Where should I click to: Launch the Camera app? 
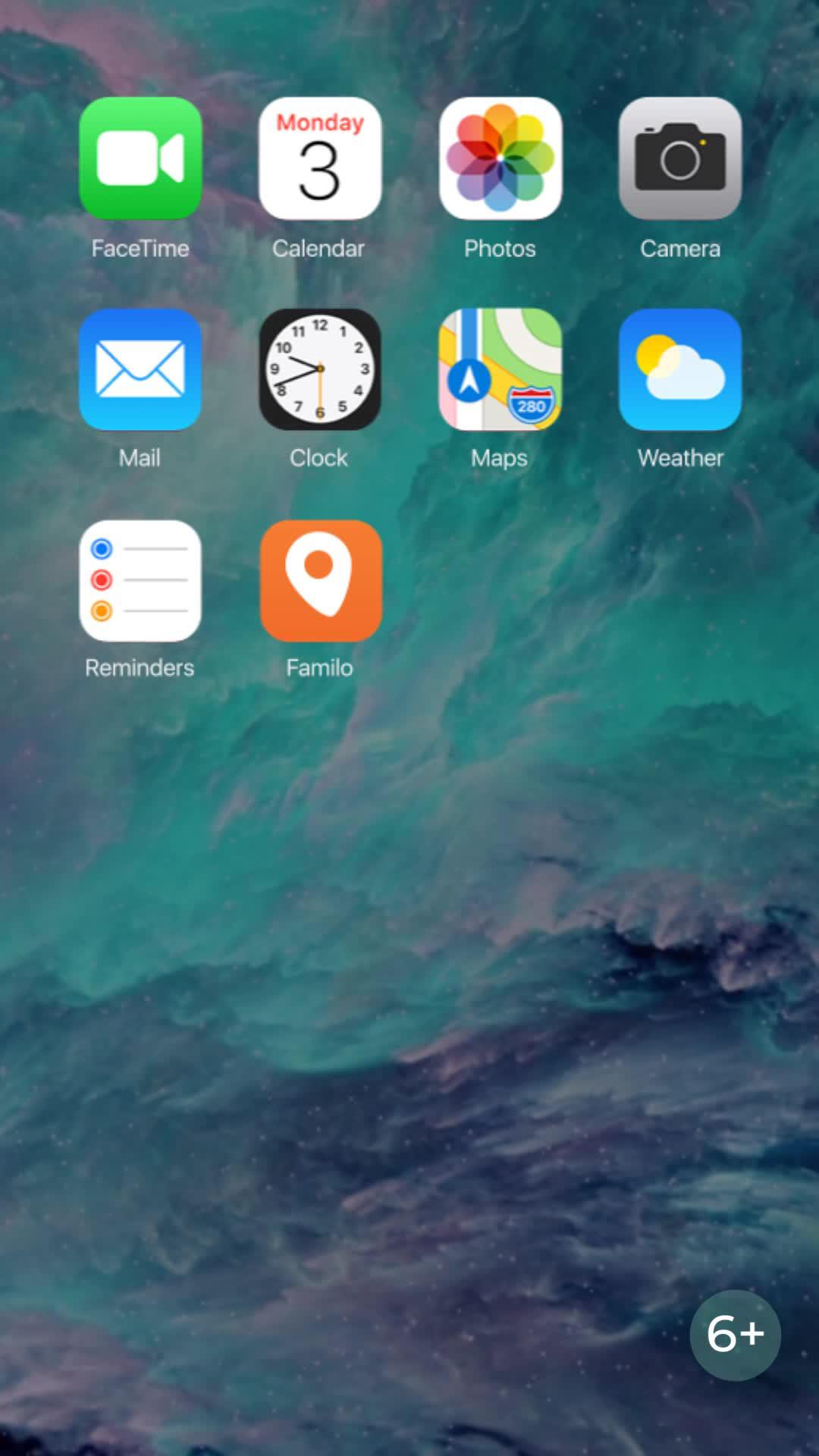pyautogui.click(x=679, y=158)
